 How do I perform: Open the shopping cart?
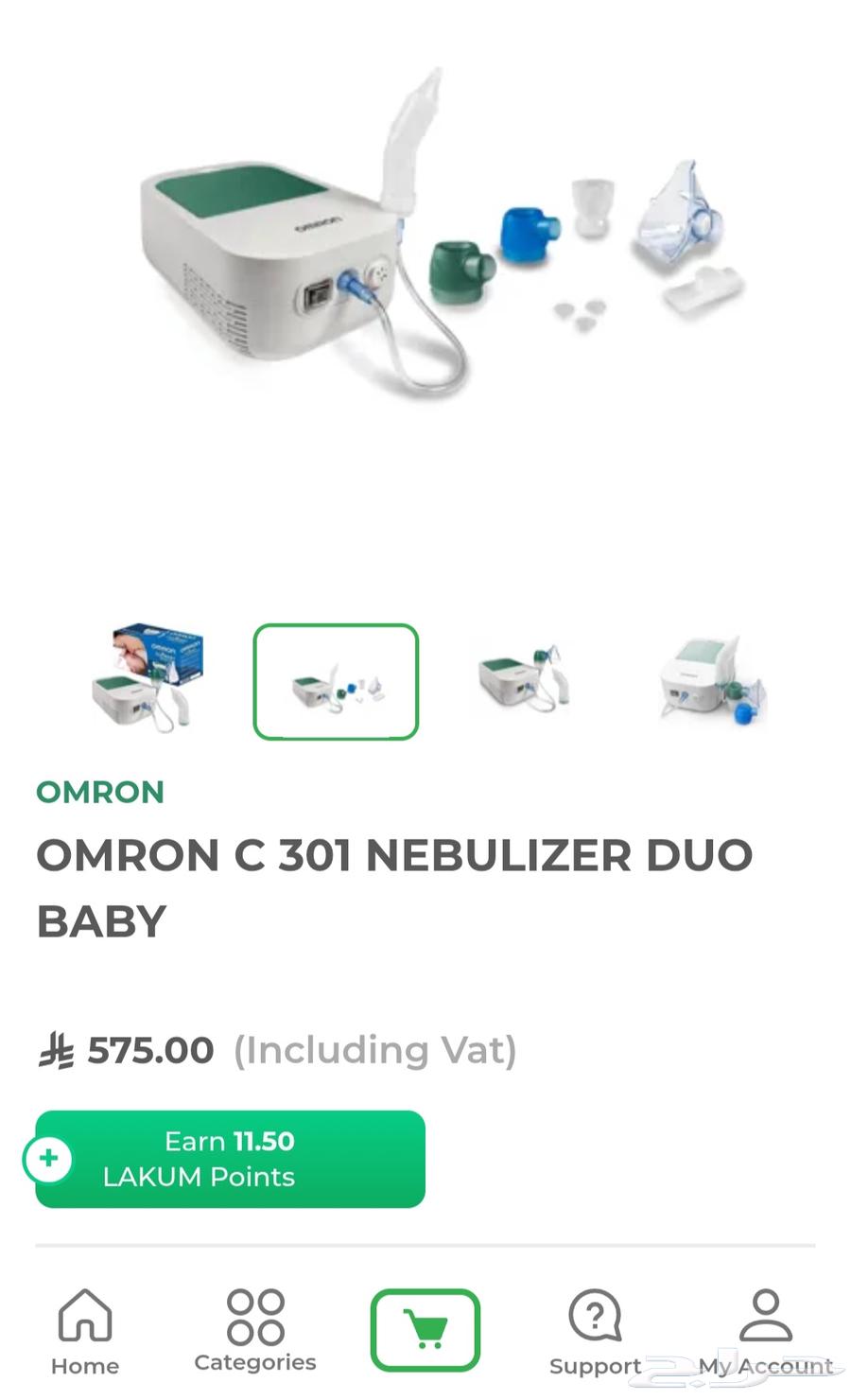(425, 1330)
